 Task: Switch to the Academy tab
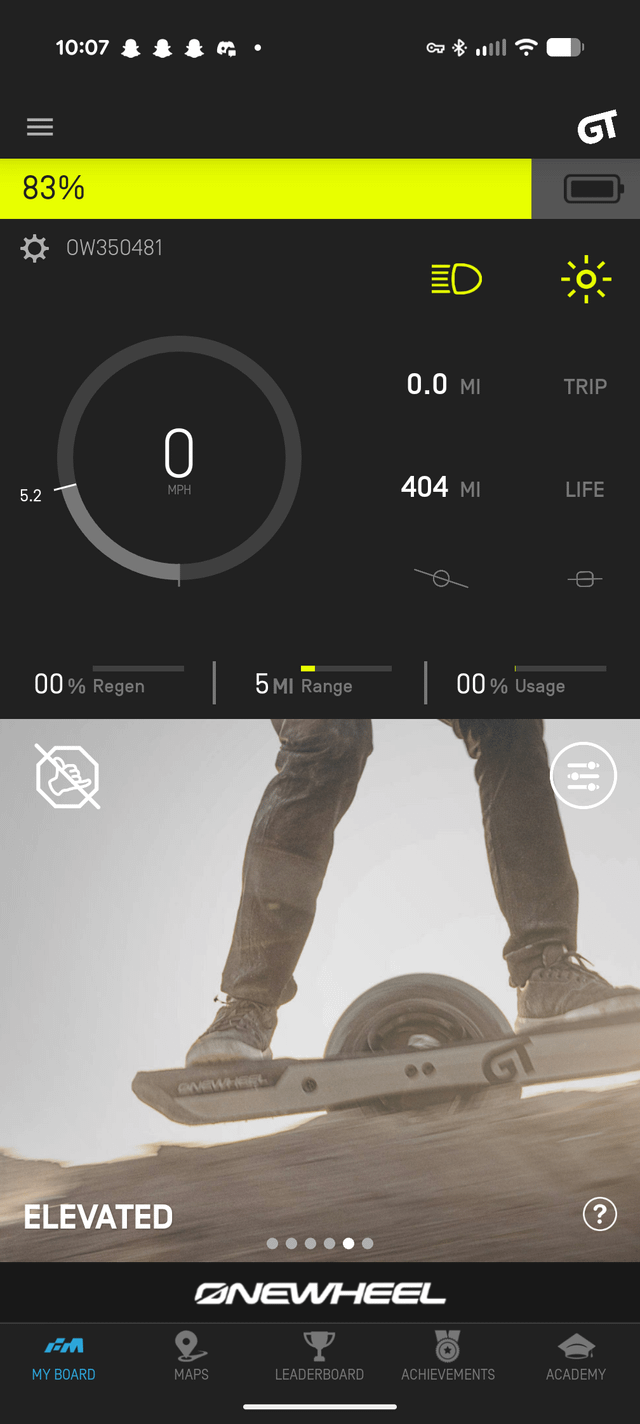[x=576, y=1356]
